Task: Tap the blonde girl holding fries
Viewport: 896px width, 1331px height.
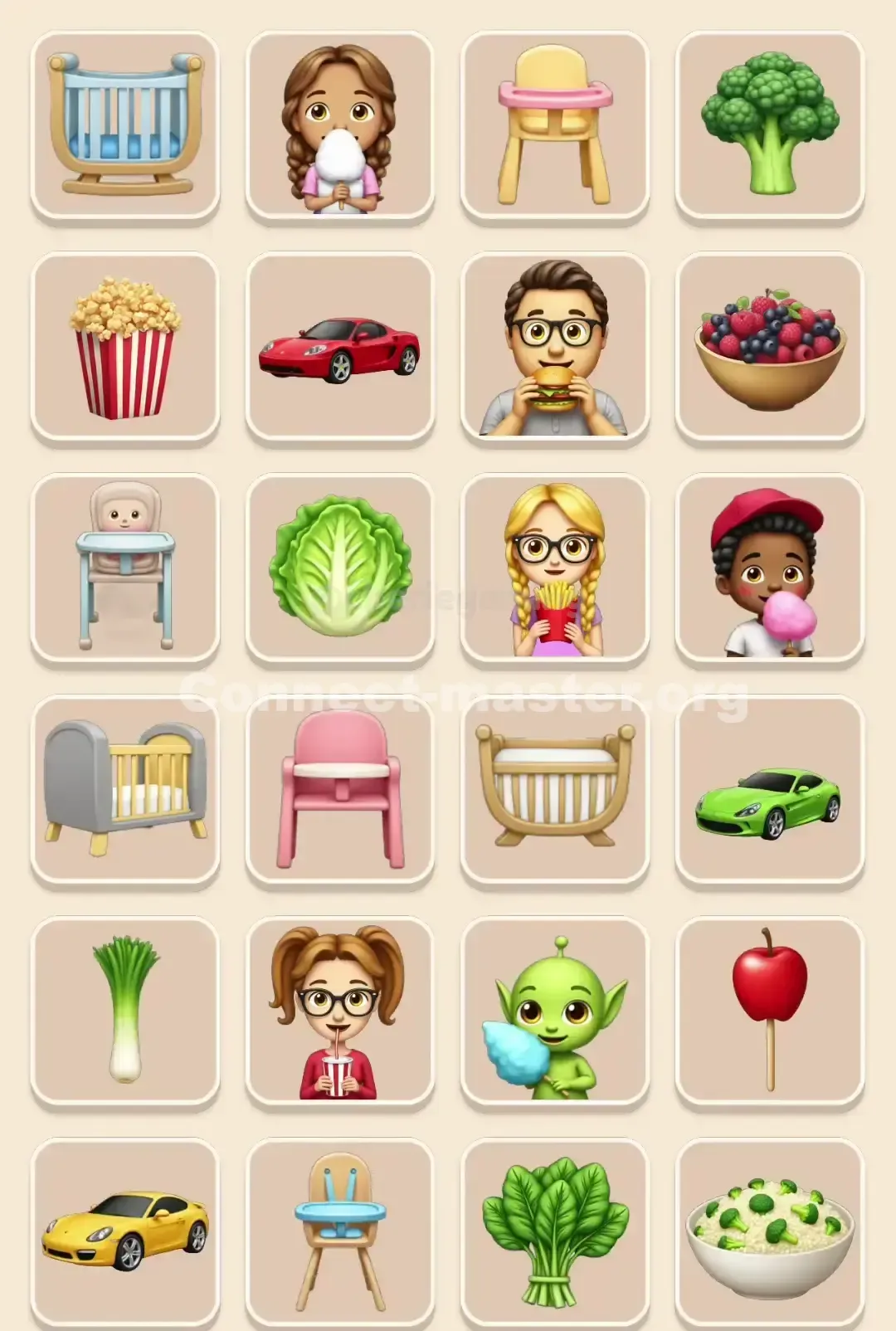Action: (554, 568)
